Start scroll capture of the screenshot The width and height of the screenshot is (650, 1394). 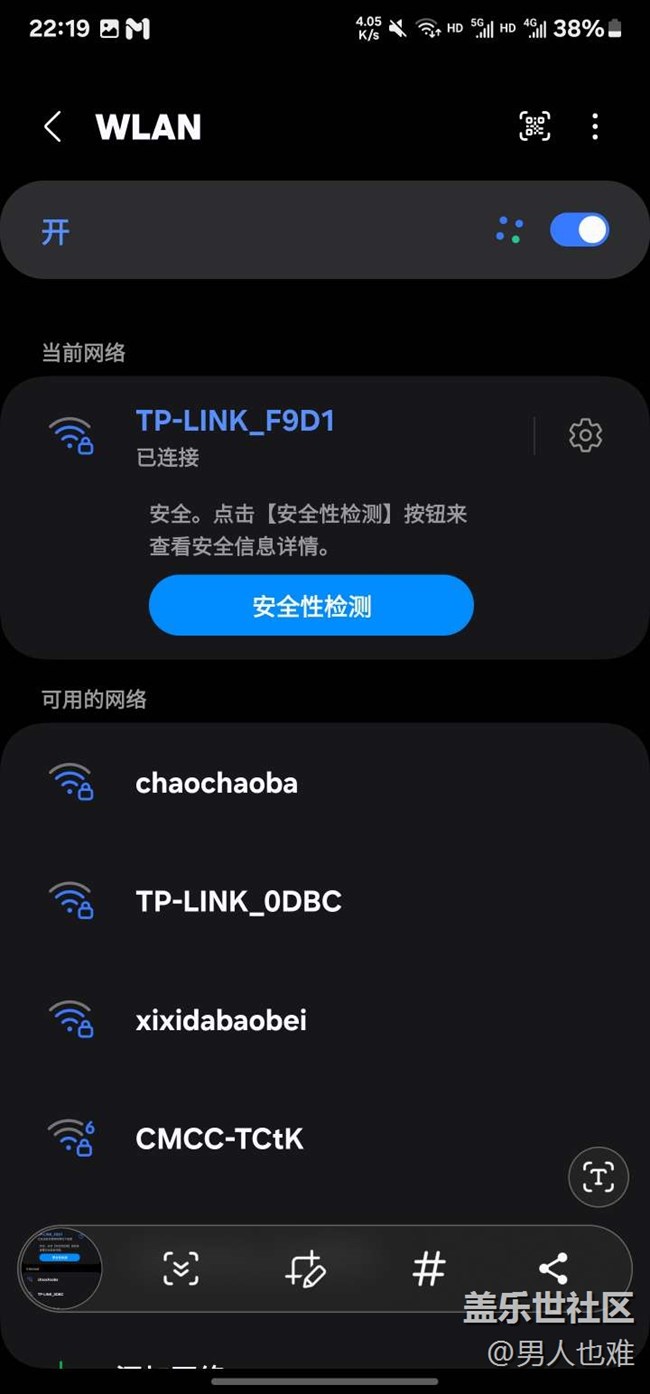[x=181, y=1268]
